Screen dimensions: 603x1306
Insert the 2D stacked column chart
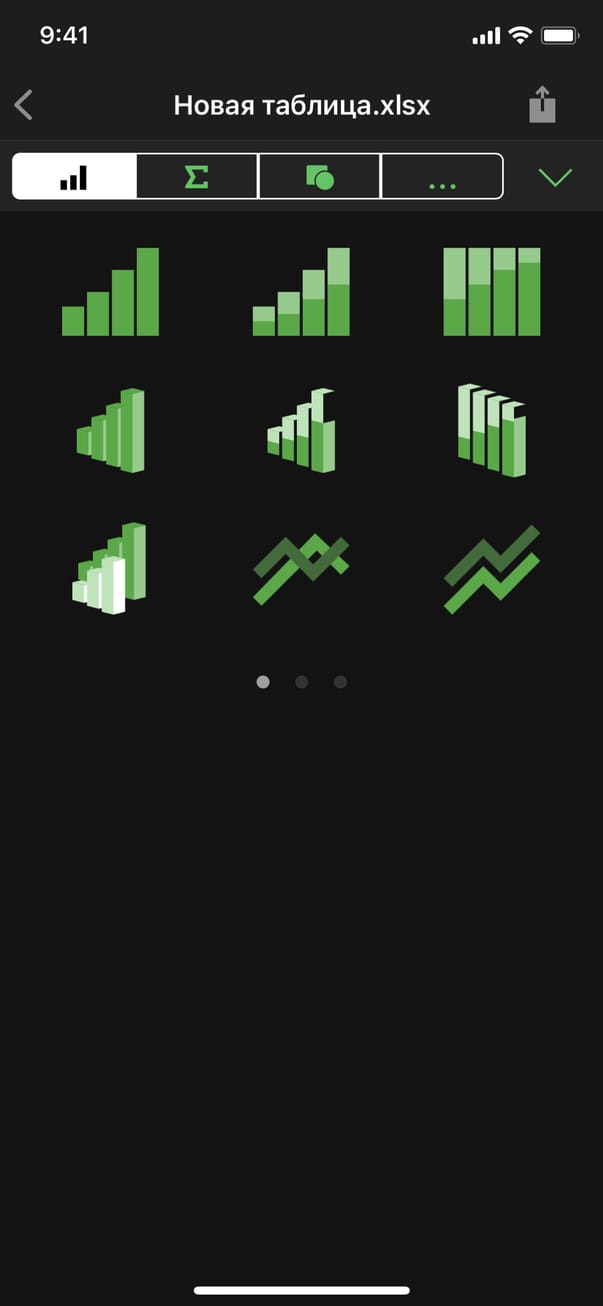[301, 292]
